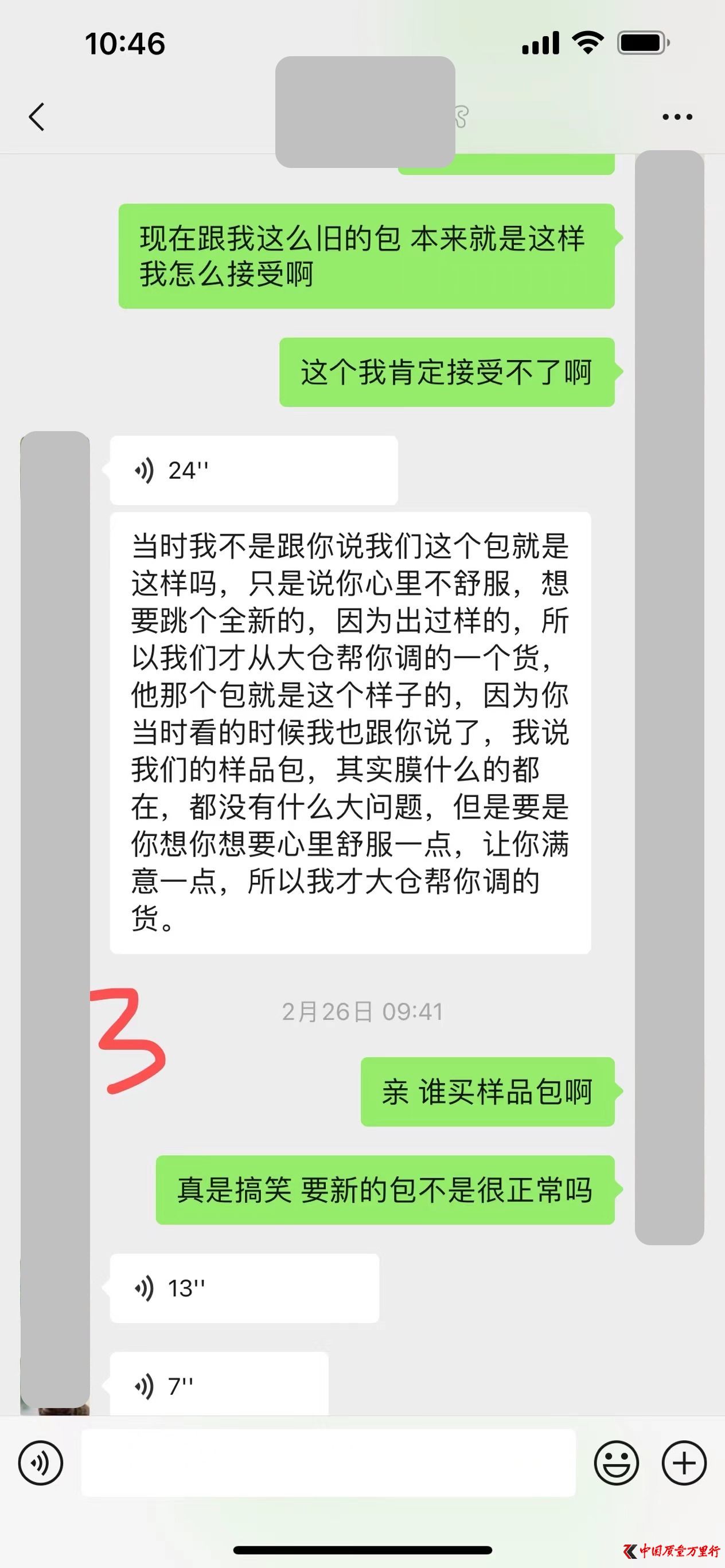Screen dimensions: 725x1568
Task: Play the 13-second voice message
Action: (x=244, y=1288)
